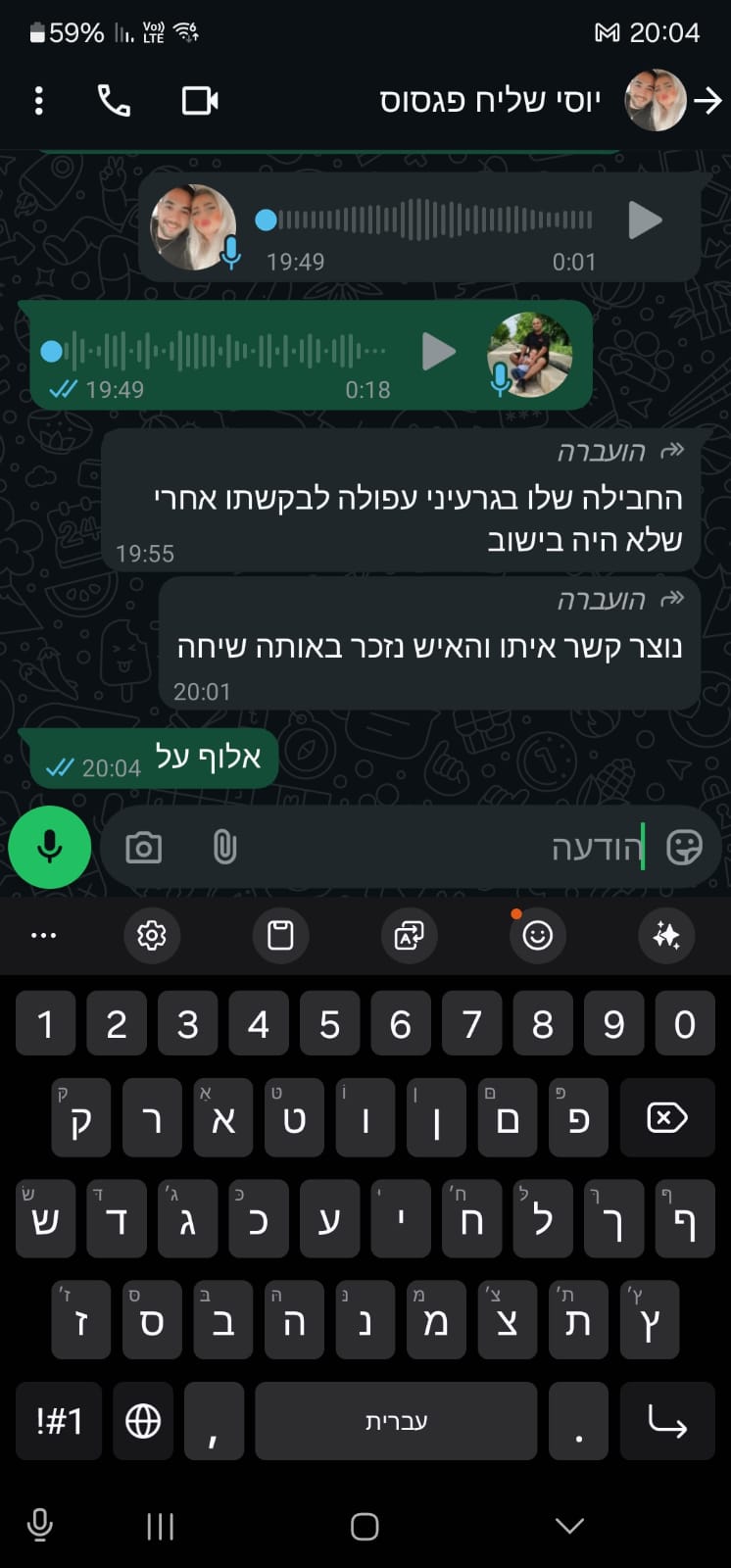Image resolution: width=731 pixels, height=1568 pixels.
Task: Switch keyboard language with globe key
Action: coord(143,1421)
